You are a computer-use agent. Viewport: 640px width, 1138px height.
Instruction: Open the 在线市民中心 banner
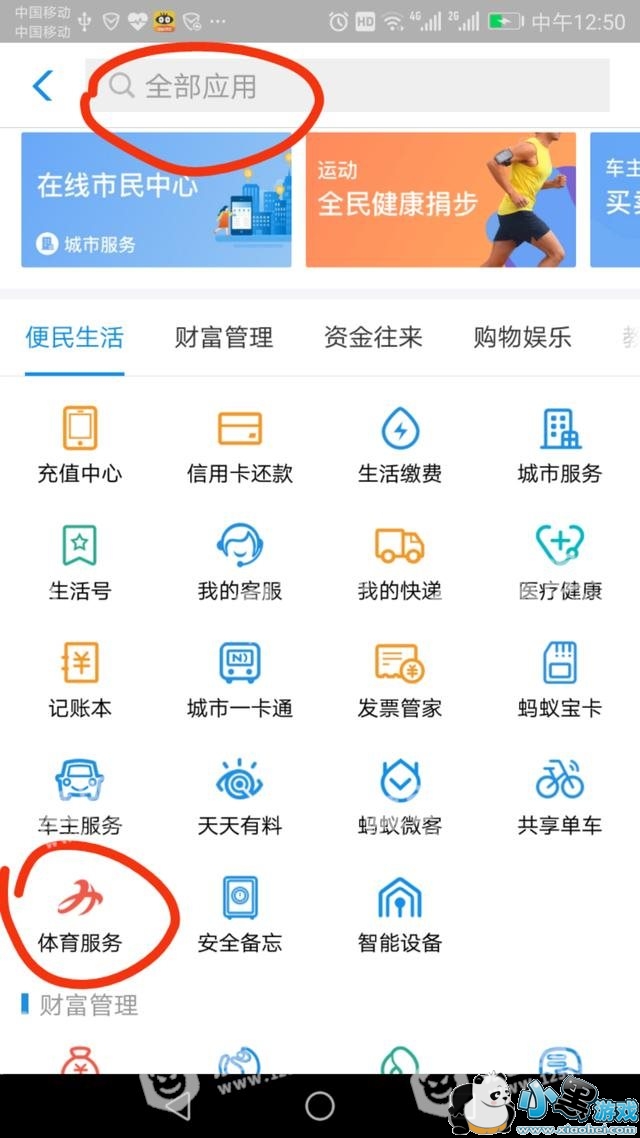click(156, 200)
